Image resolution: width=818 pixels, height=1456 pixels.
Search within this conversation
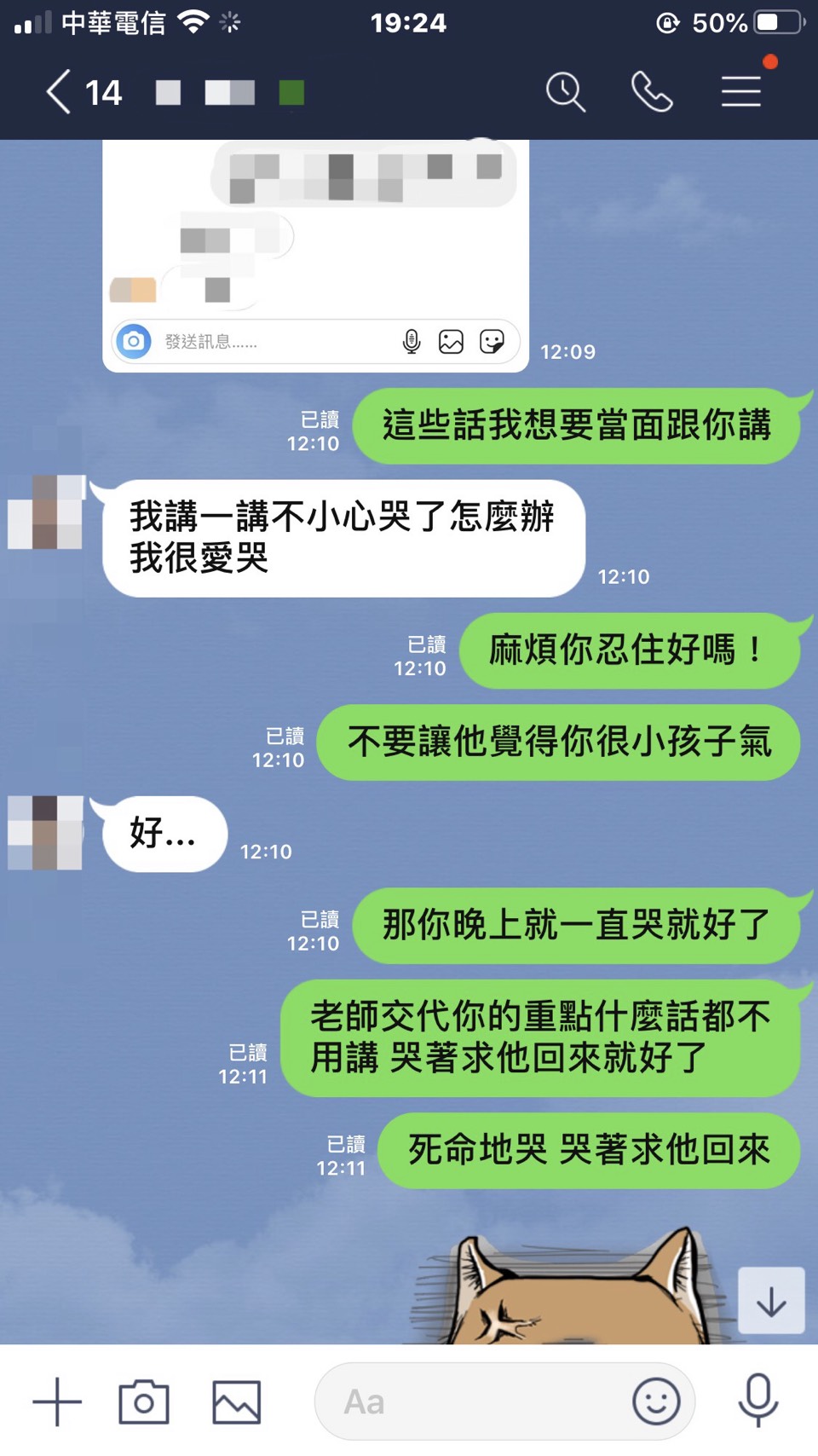click(x=565, y=92)
